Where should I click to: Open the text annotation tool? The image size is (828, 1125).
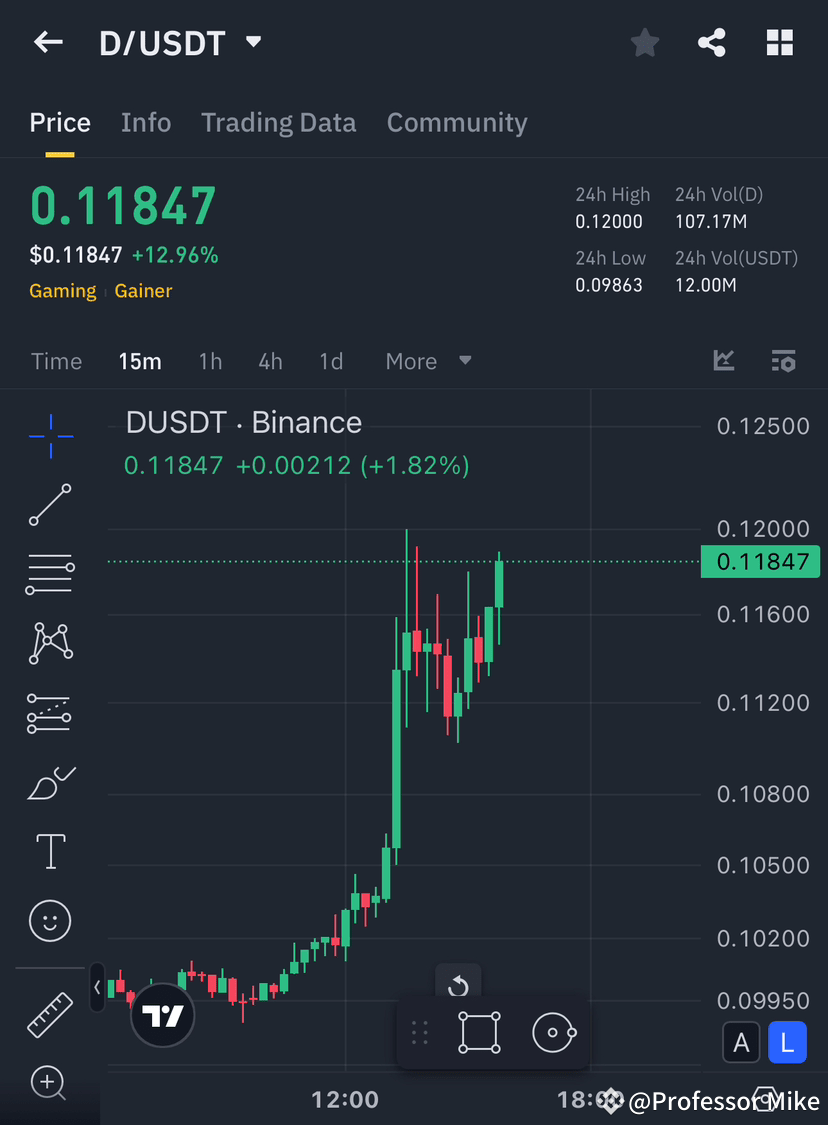coord(50,851)
